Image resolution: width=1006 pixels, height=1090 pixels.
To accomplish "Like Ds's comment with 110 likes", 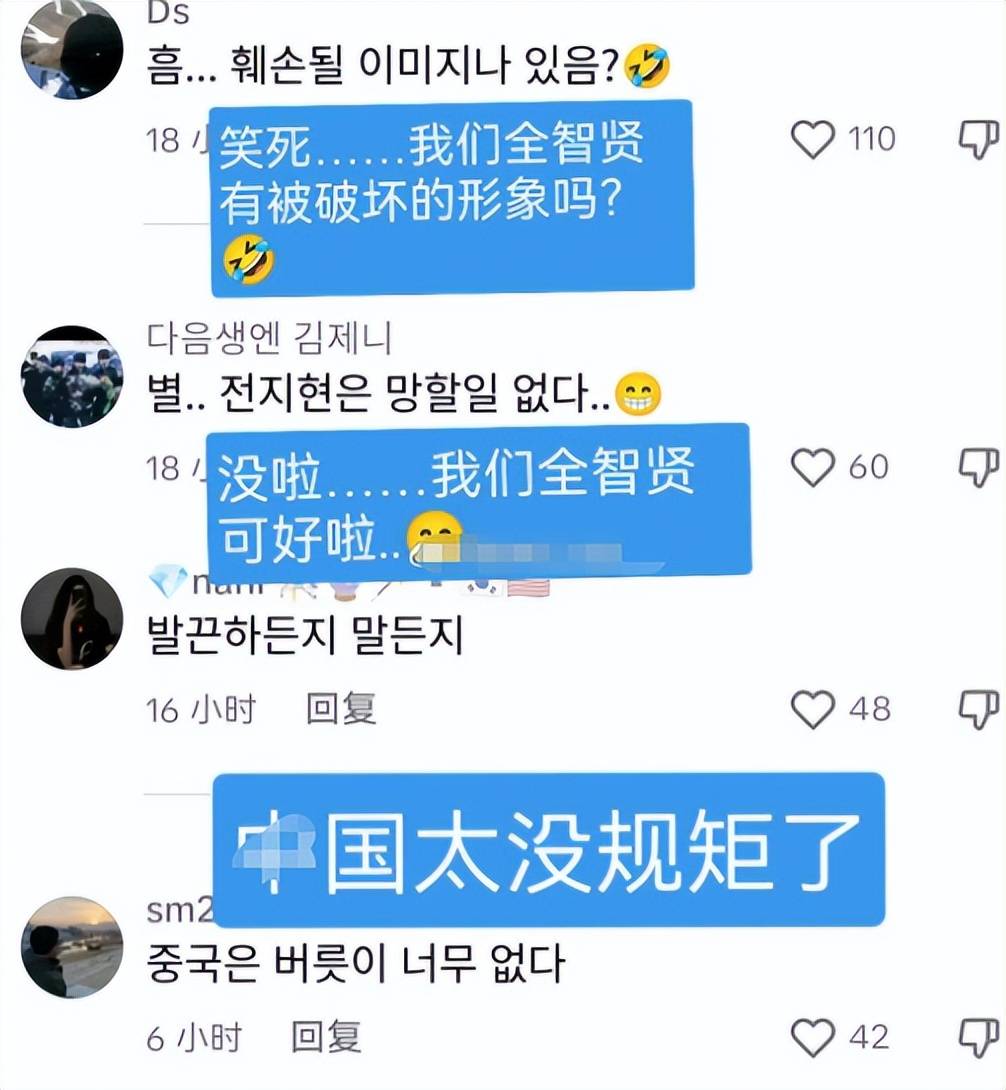I will [x=812, y=140].
